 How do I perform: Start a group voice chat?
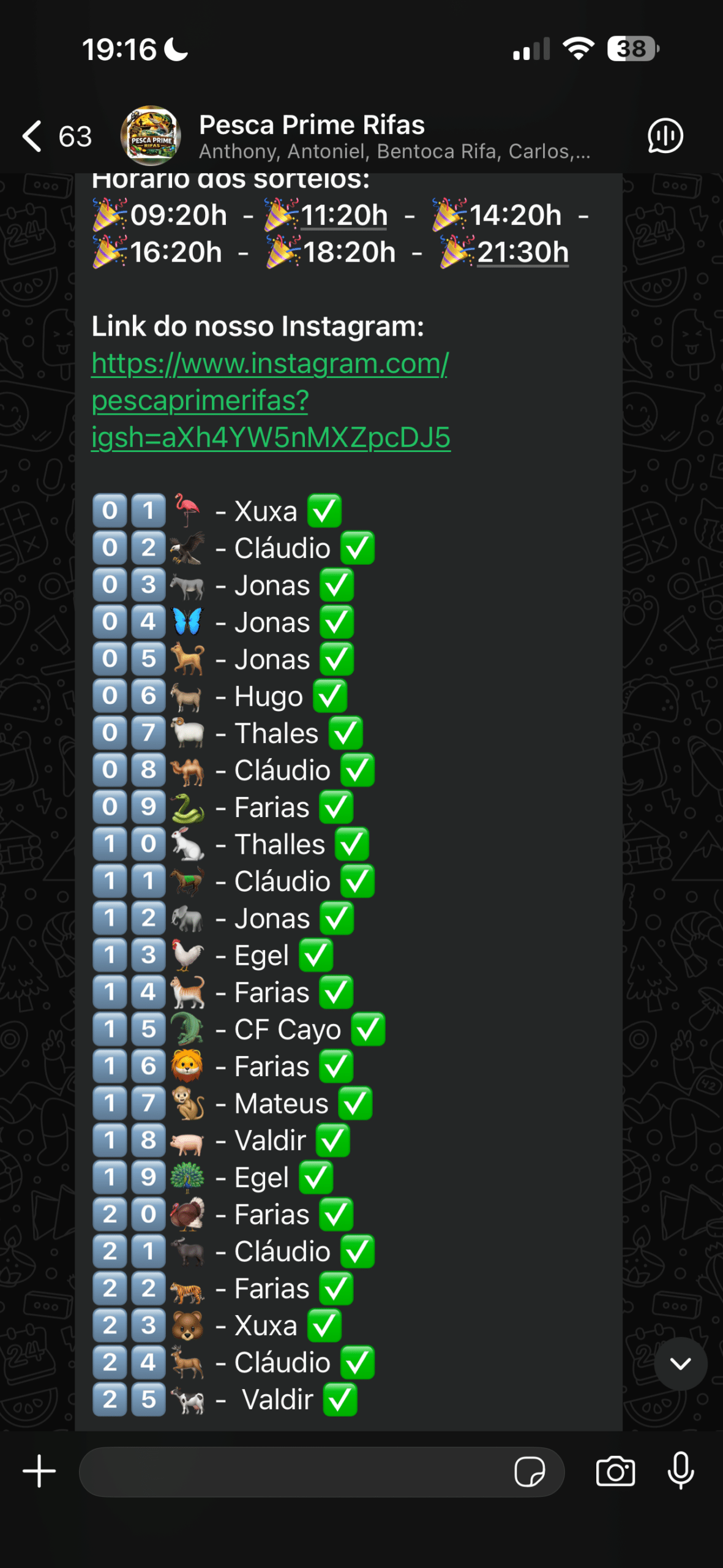point(665,136)
